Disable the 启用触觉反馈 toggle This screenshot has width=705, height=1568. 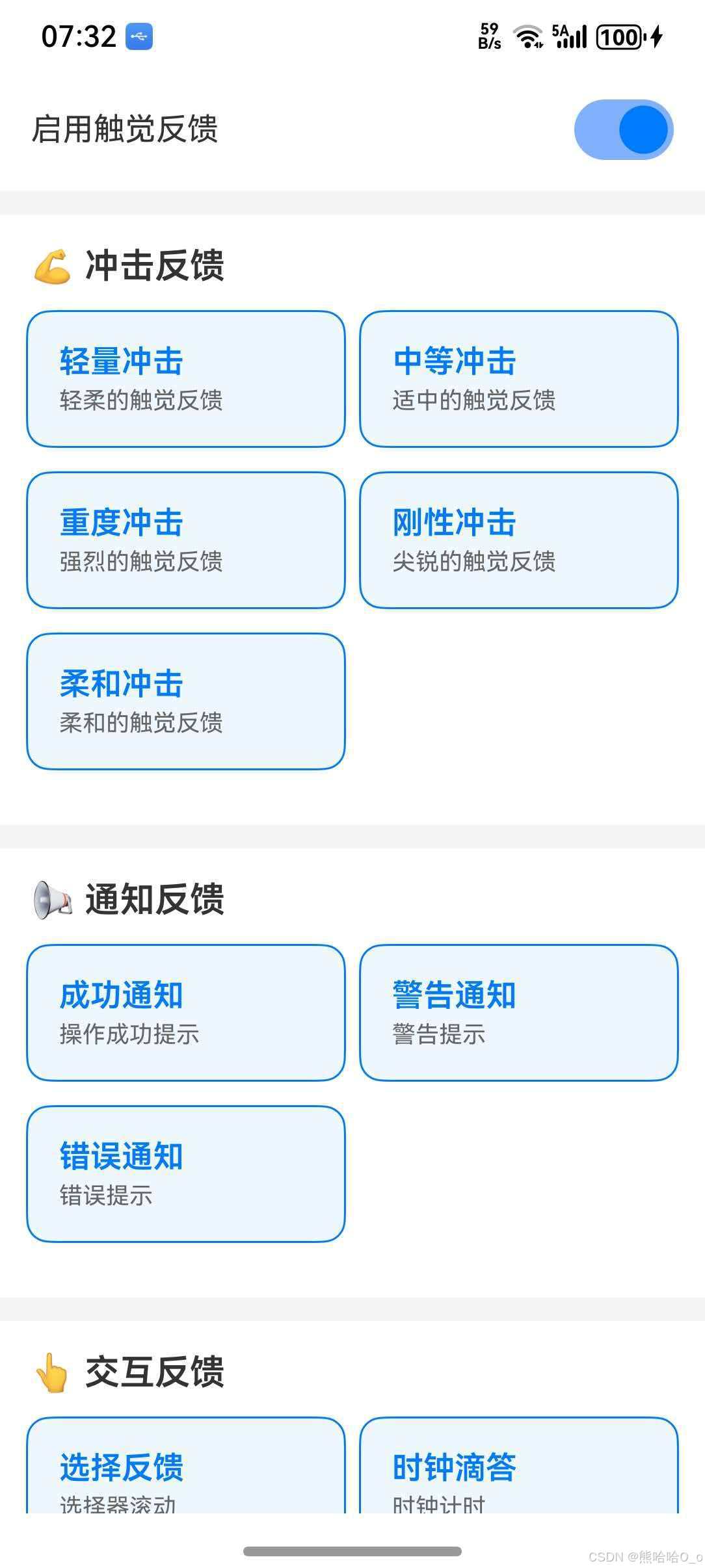pyautogui.click(x=623, y=129)
